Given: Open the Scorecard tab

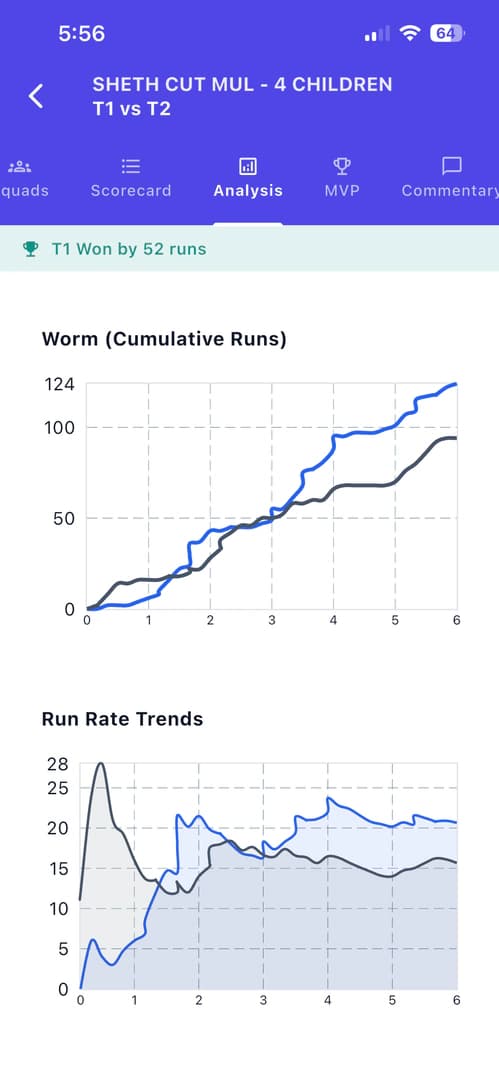Looking at the screenshot, I should click(131, 178).
